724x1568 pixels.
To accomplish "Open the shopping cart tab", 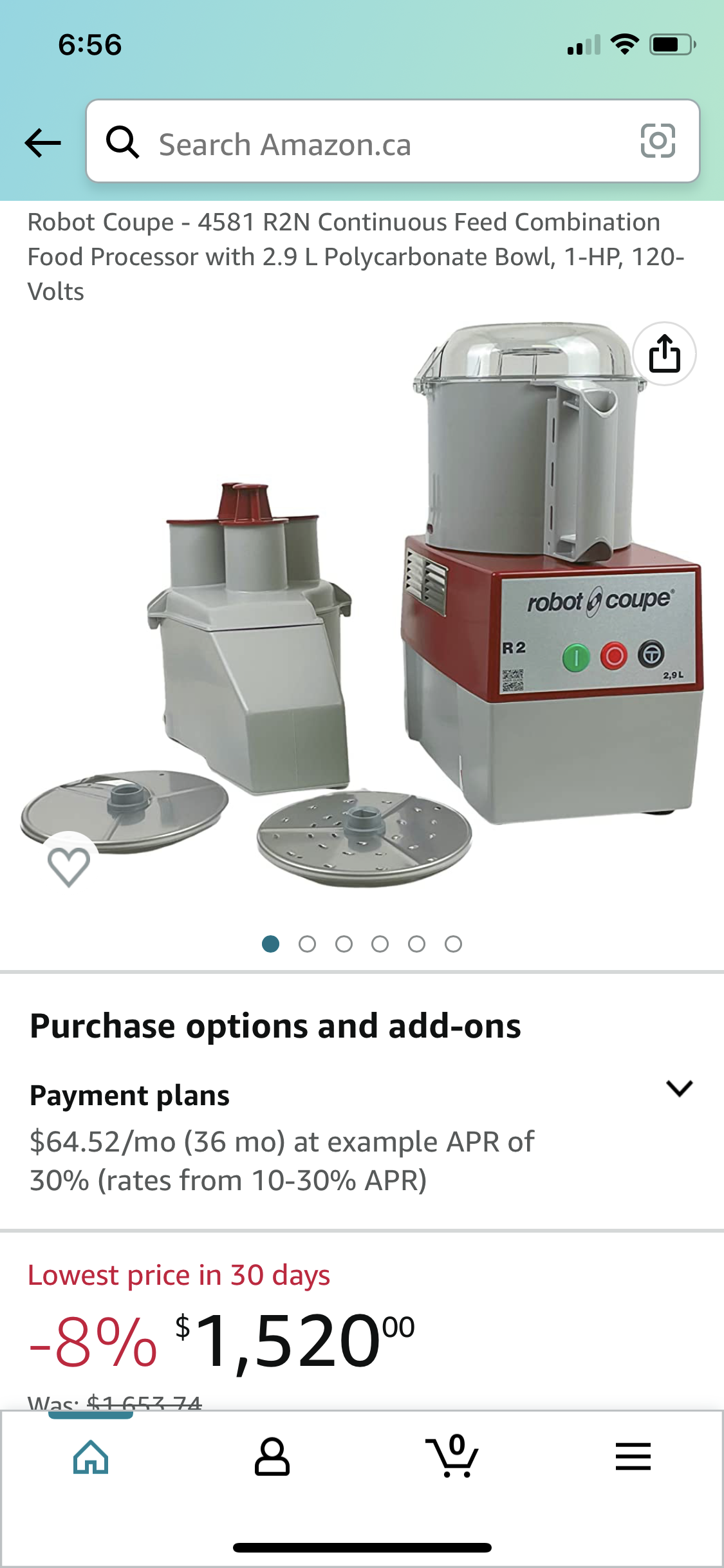I will 452,1456.
